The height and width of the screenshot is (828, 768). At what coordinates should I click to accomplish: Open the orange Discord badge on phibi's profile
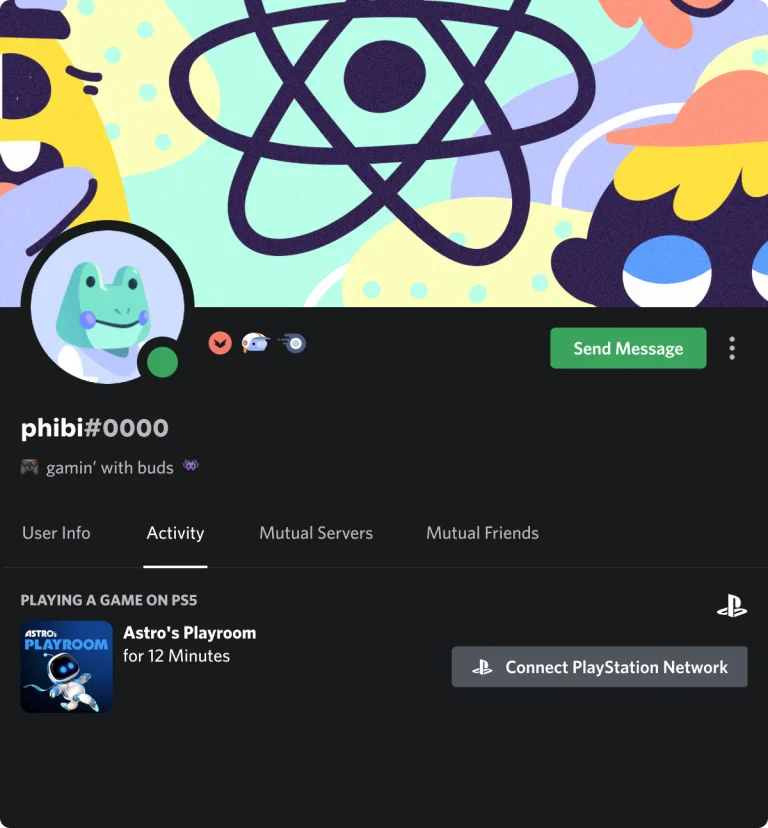(220, 342)
